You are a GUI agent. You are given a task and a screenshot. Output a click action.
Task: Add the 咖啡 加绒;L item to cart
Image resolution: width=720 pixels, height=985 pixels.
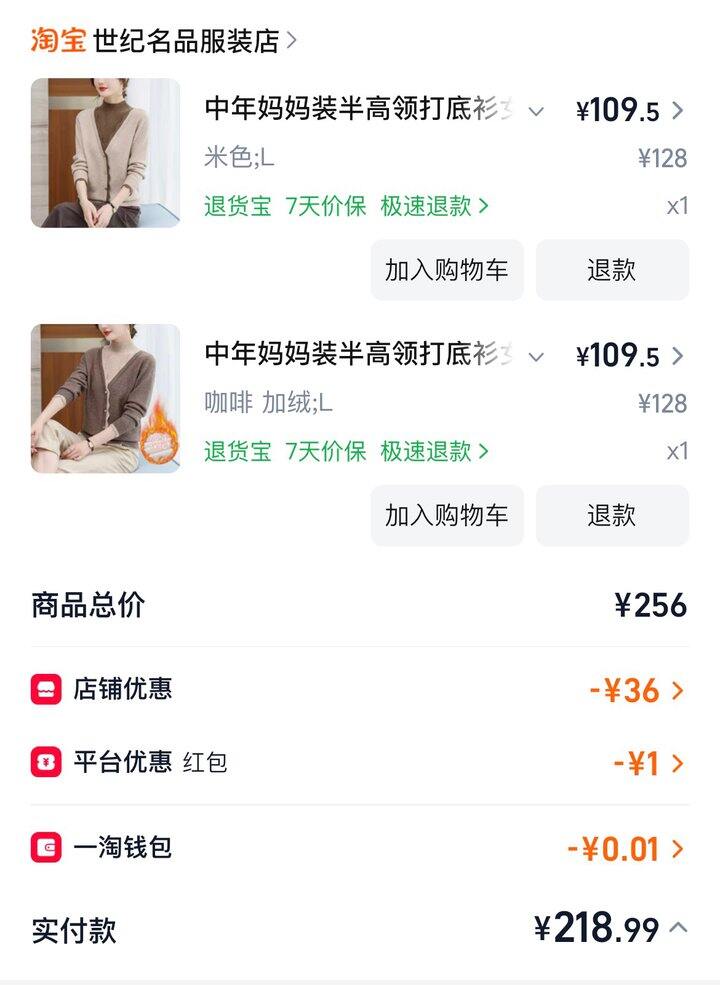(x=447, y=515)
